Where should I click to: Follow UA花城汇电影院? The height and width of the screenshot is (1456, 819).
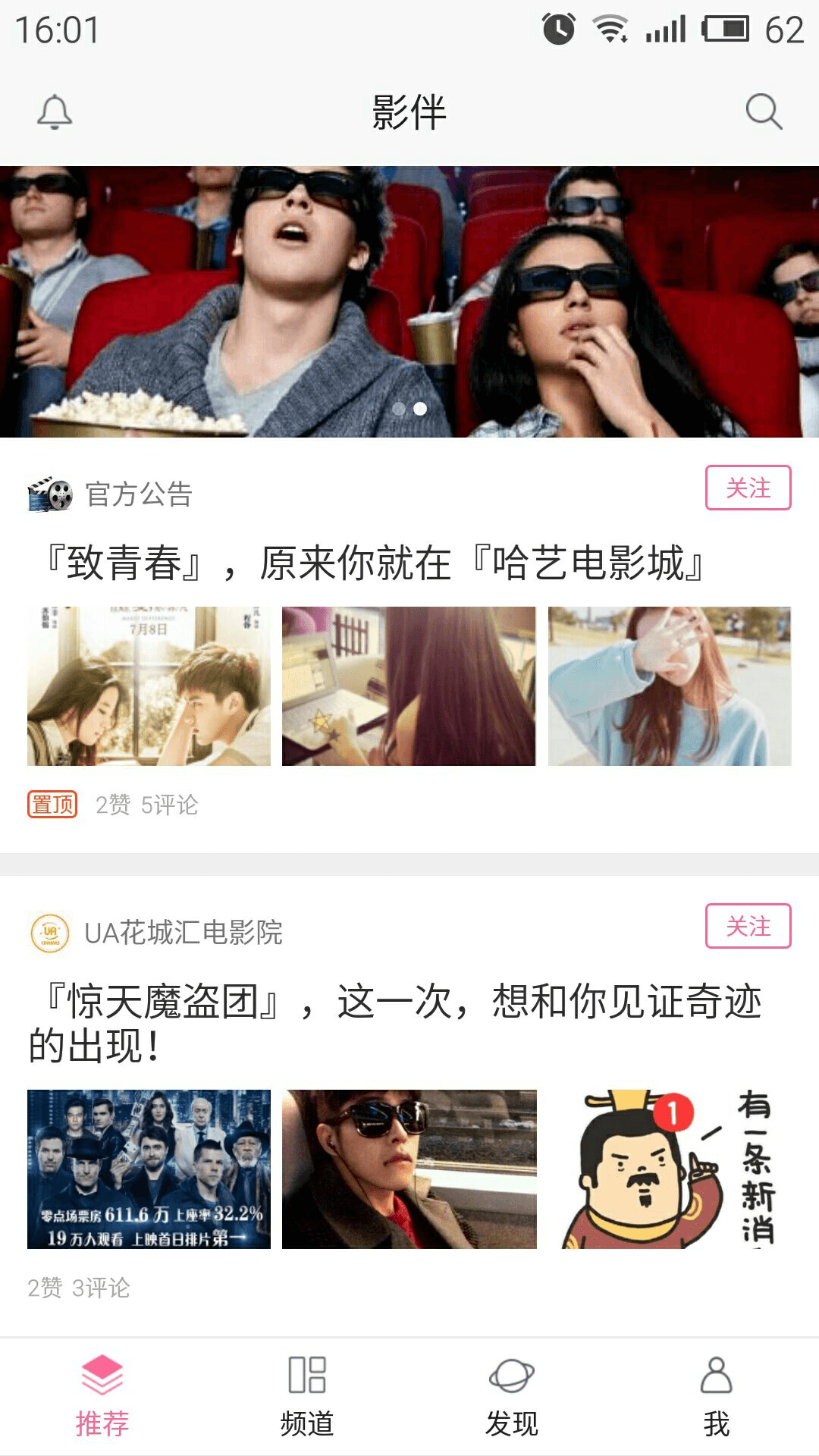[x=748, y=926]
